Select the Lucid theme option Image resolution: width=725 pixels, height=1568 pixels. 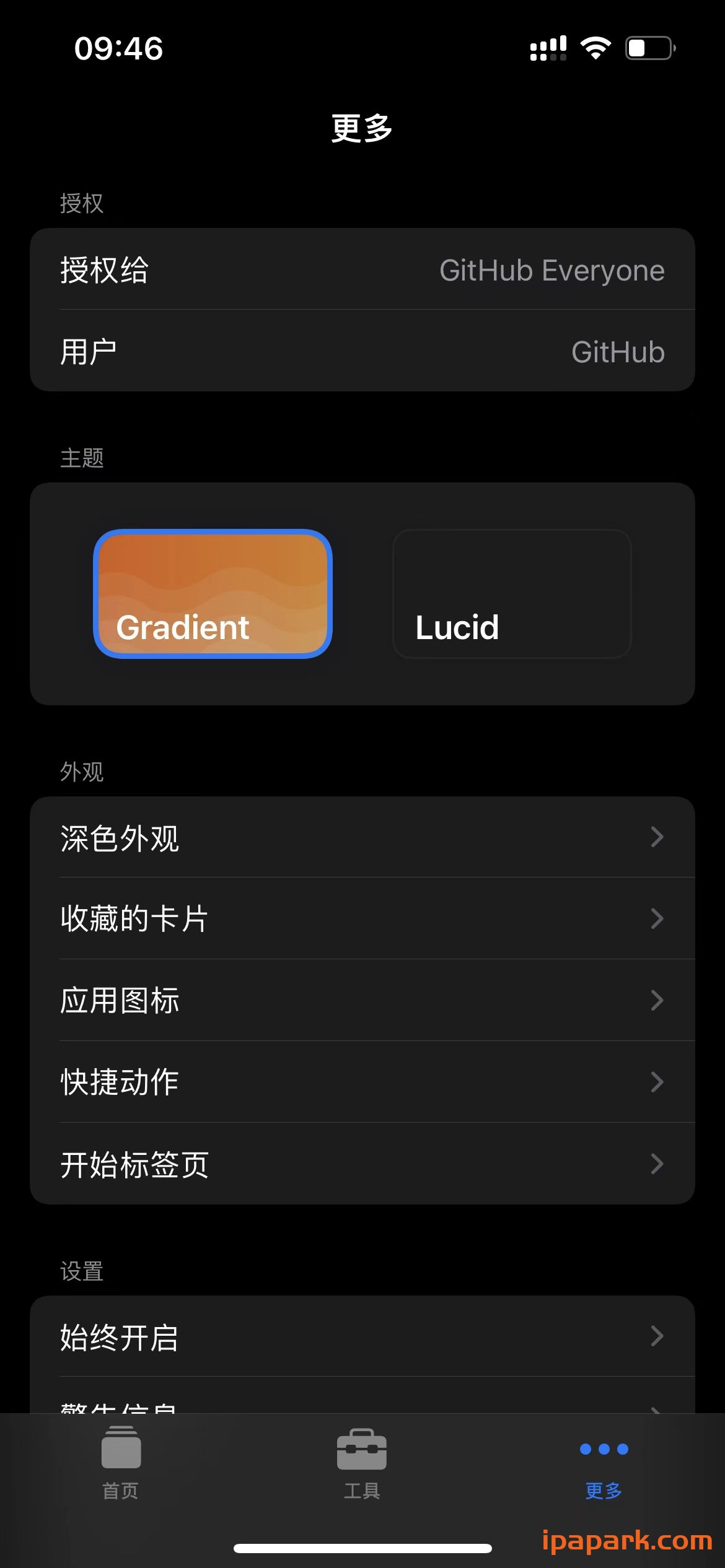coord(511,593)
